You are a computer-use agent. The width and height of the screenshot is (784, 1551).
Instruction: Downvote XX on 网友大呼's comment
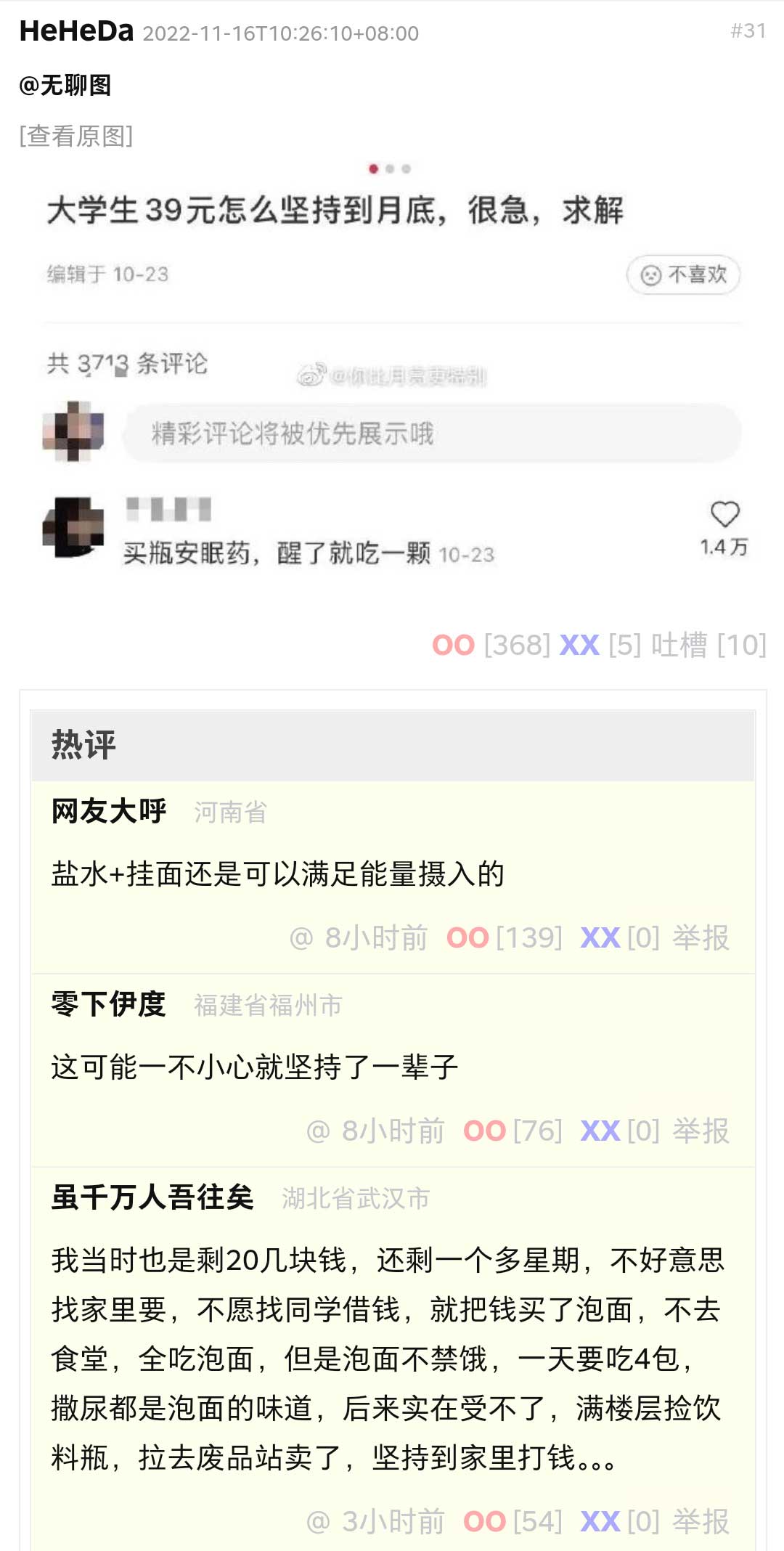click(x=600, y=938)
